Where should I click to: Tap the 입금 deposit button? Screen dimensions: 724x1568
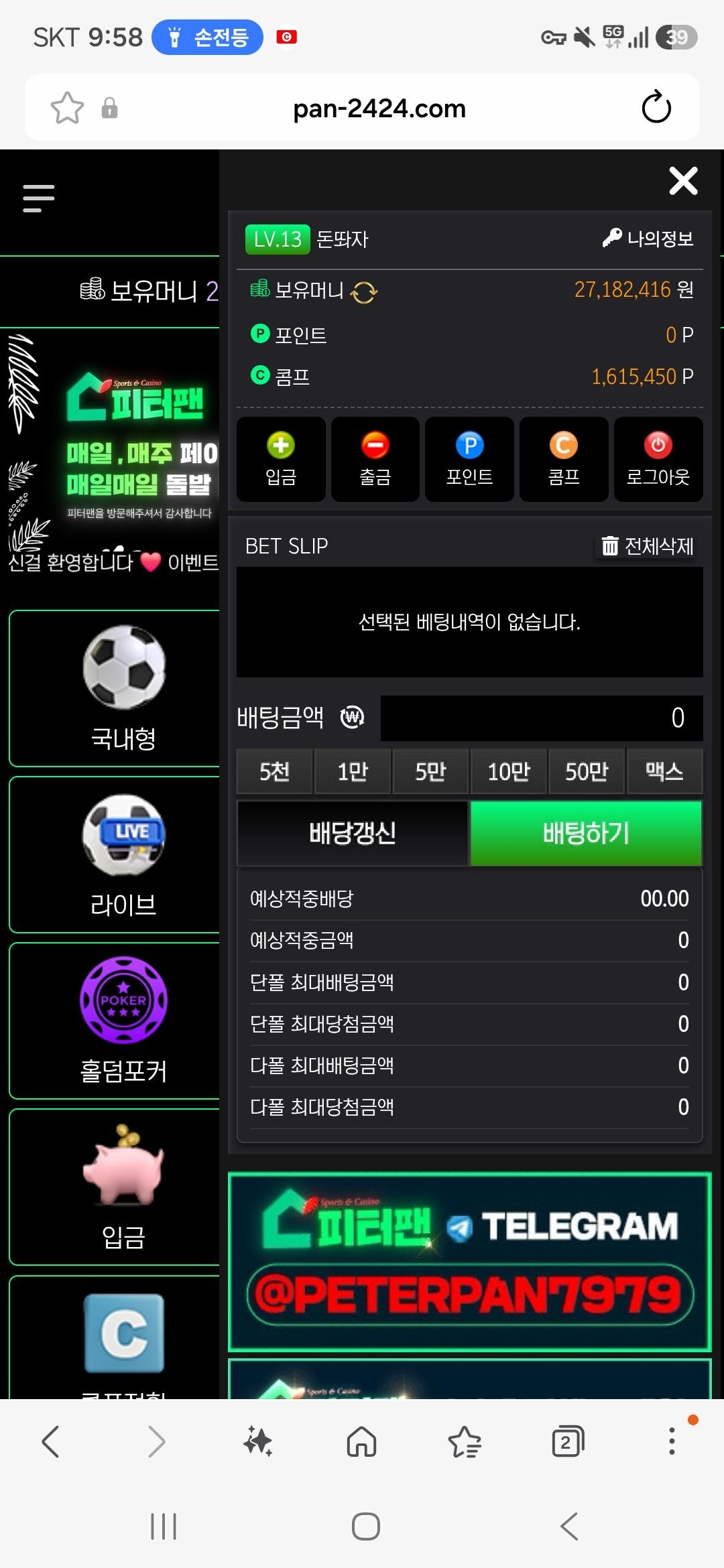[281, 459]
